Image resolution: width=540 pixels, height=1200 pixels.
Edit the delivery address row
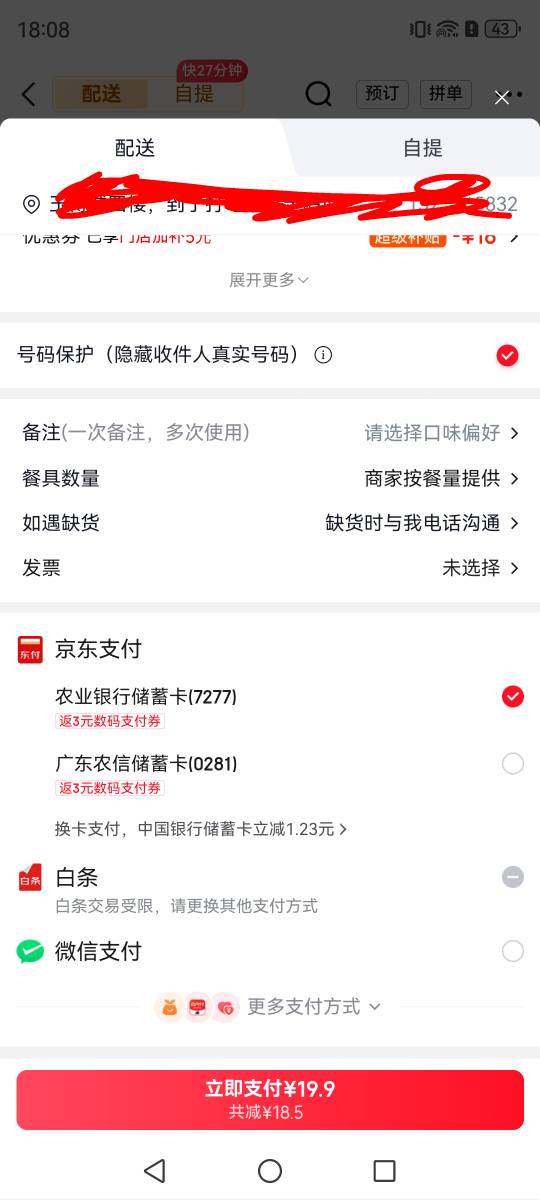coord(270,205)
